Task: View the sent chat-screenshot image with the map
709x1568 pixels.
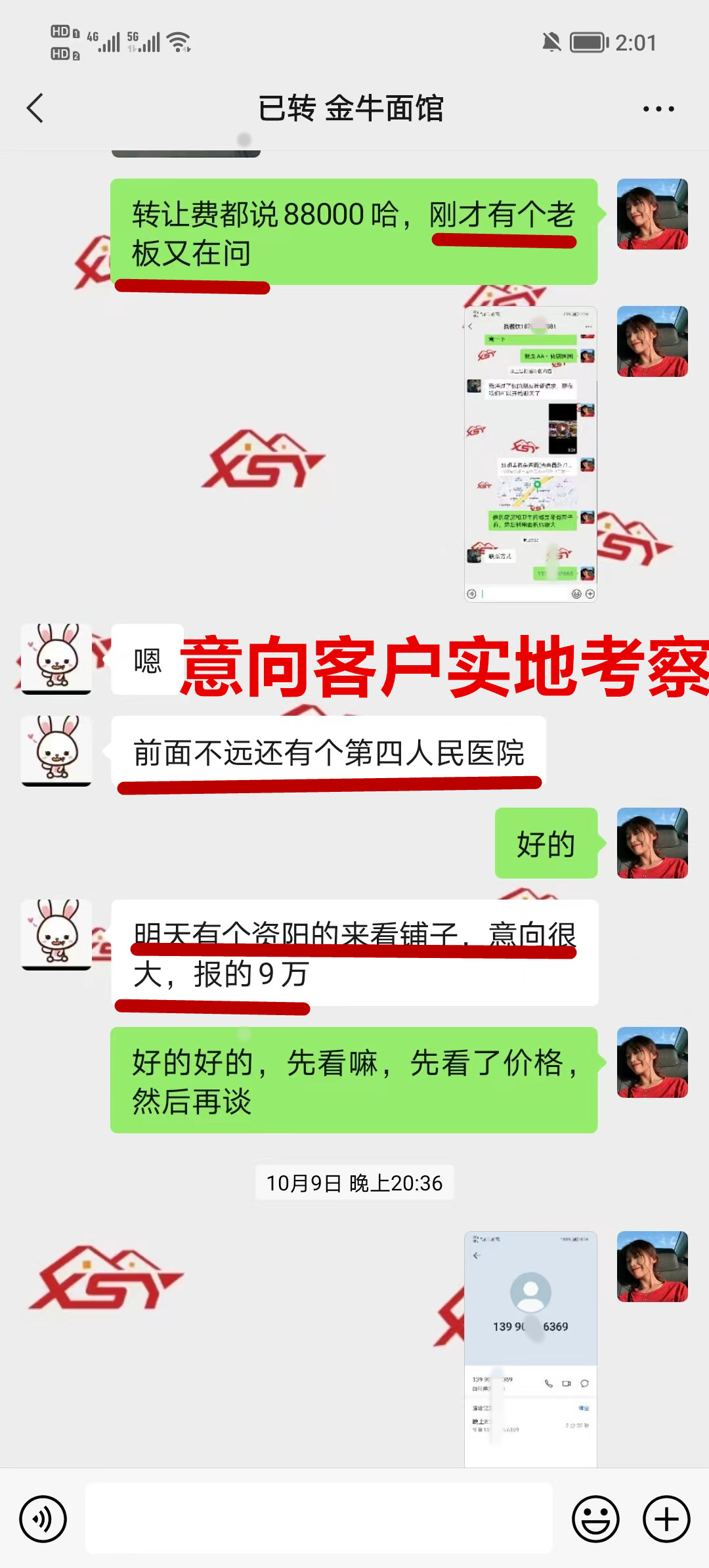Action: point(530,454)
